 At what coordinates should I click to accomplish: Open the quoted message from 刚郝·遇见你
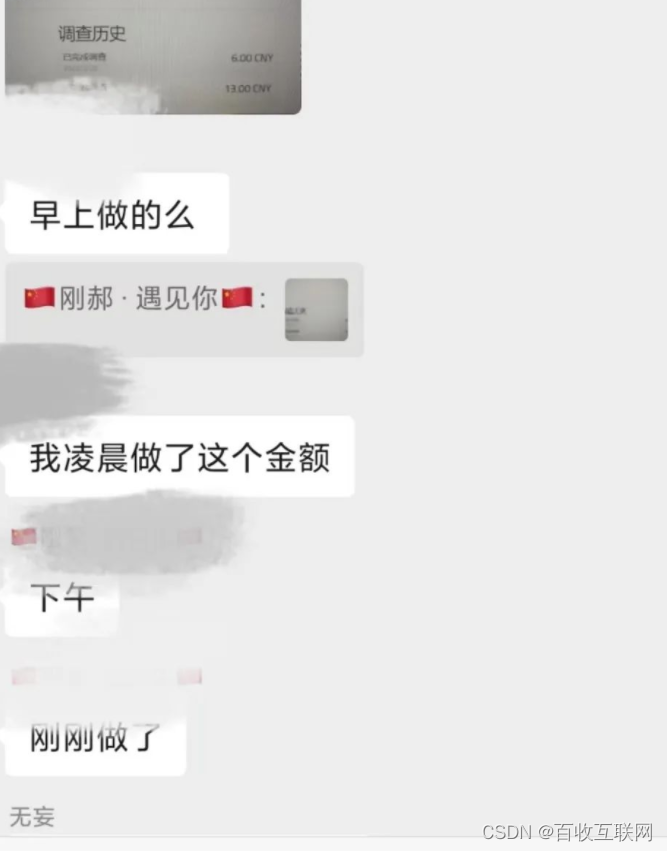click(184, 309)
